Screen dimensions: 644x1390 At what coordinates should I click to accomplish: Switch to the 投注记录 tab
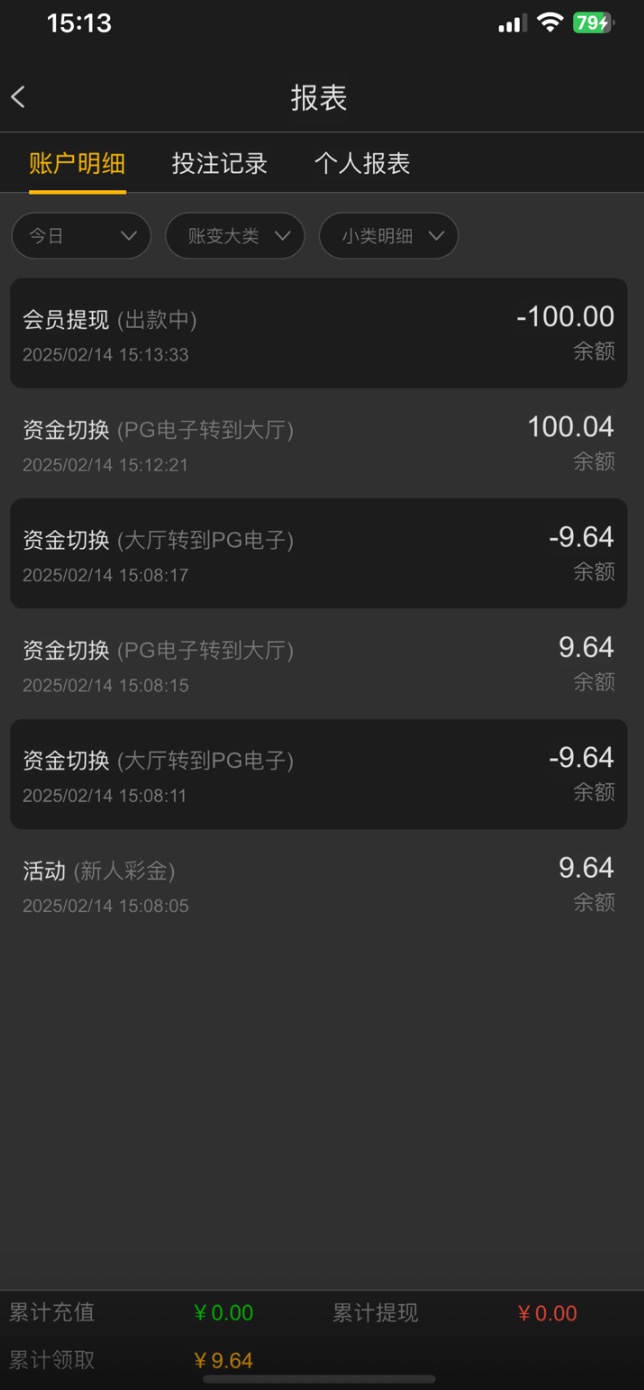219,164
